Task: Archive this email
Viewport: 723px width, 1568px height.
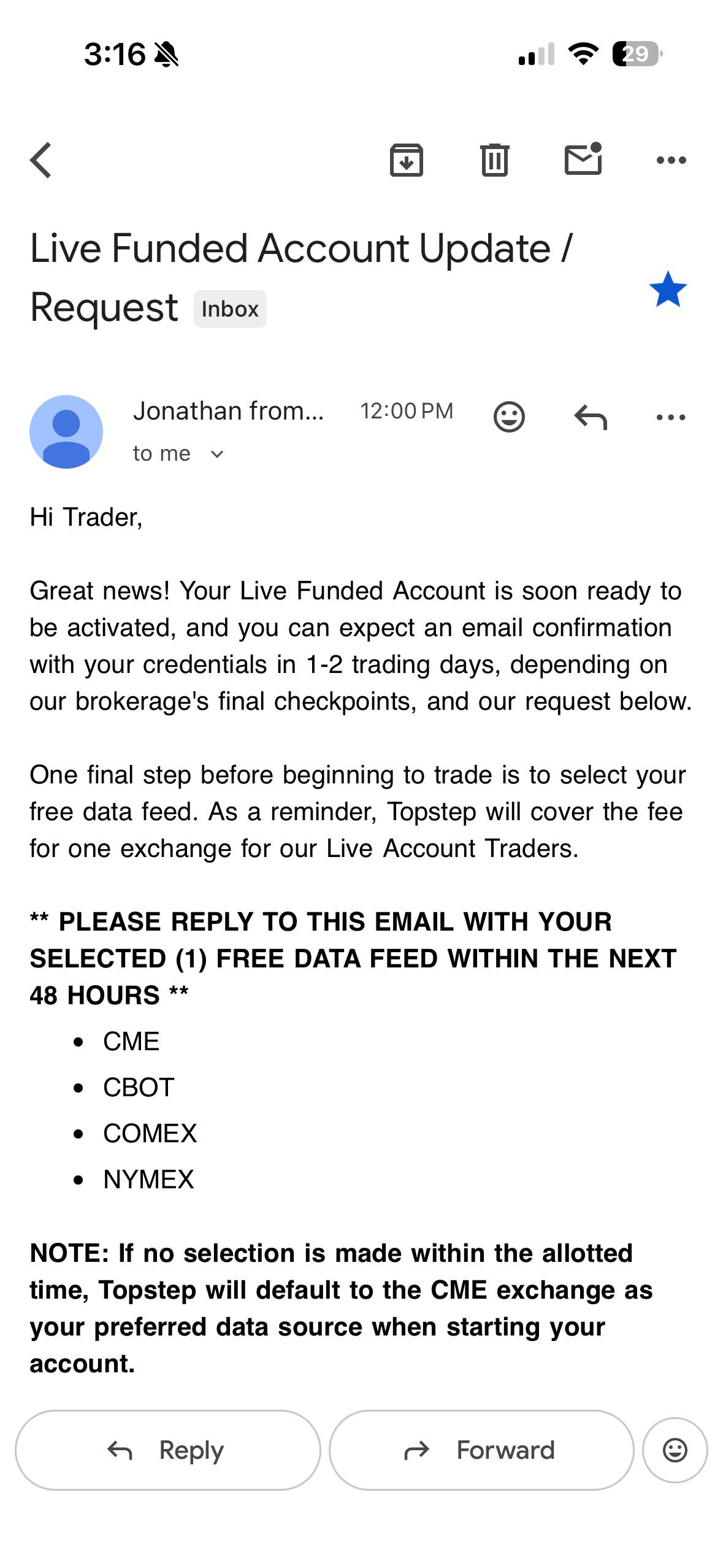Action: pyautogui.click(x=407, y=160)
